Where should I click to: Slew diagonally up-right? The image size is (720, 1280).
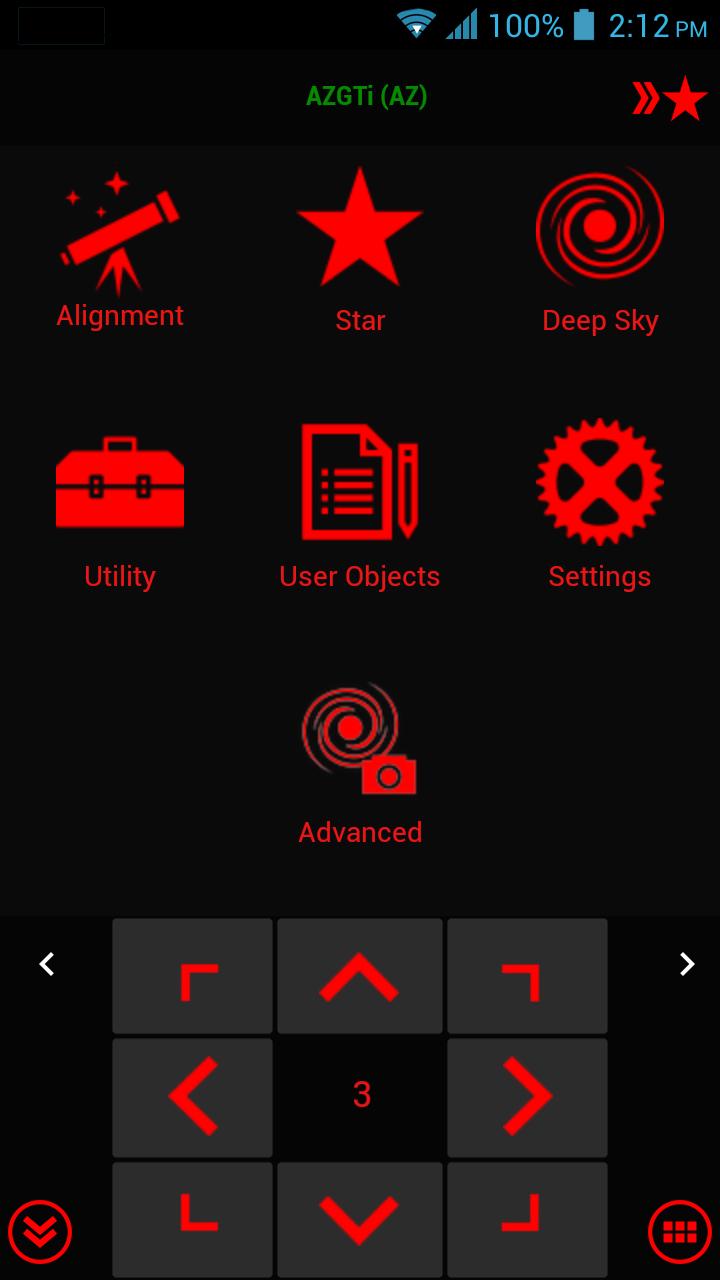[x=527, y=976]
